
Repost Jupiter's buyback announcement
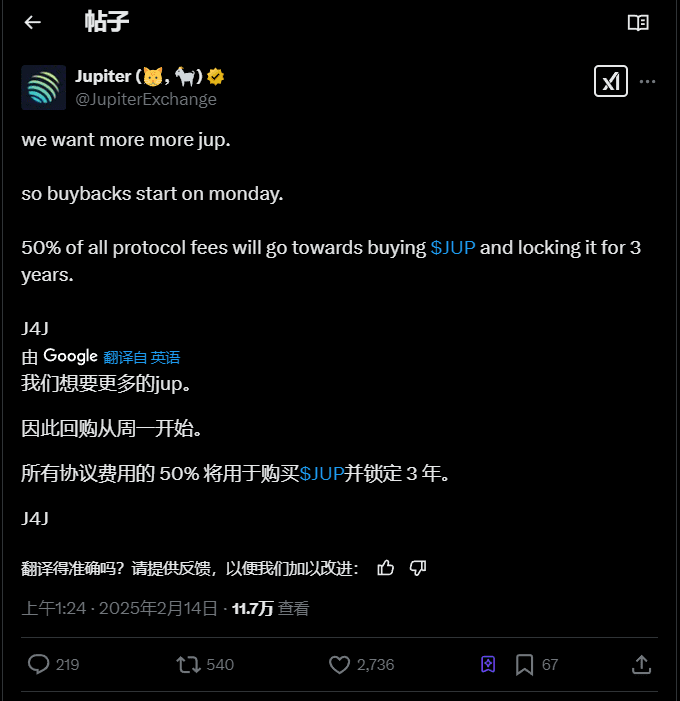pos(187,664)
